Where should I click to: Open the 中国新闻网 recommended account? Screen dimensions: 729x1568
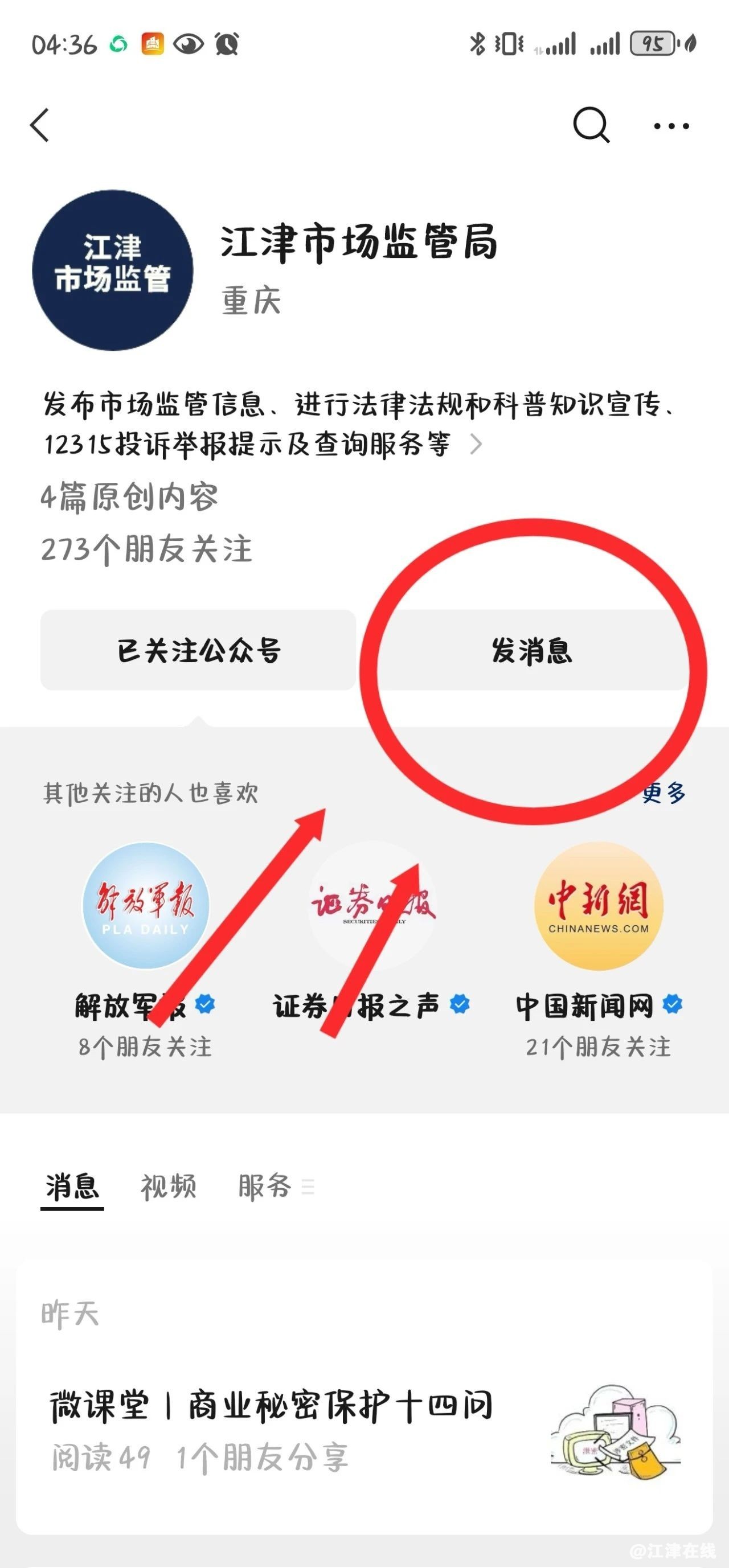599,907
